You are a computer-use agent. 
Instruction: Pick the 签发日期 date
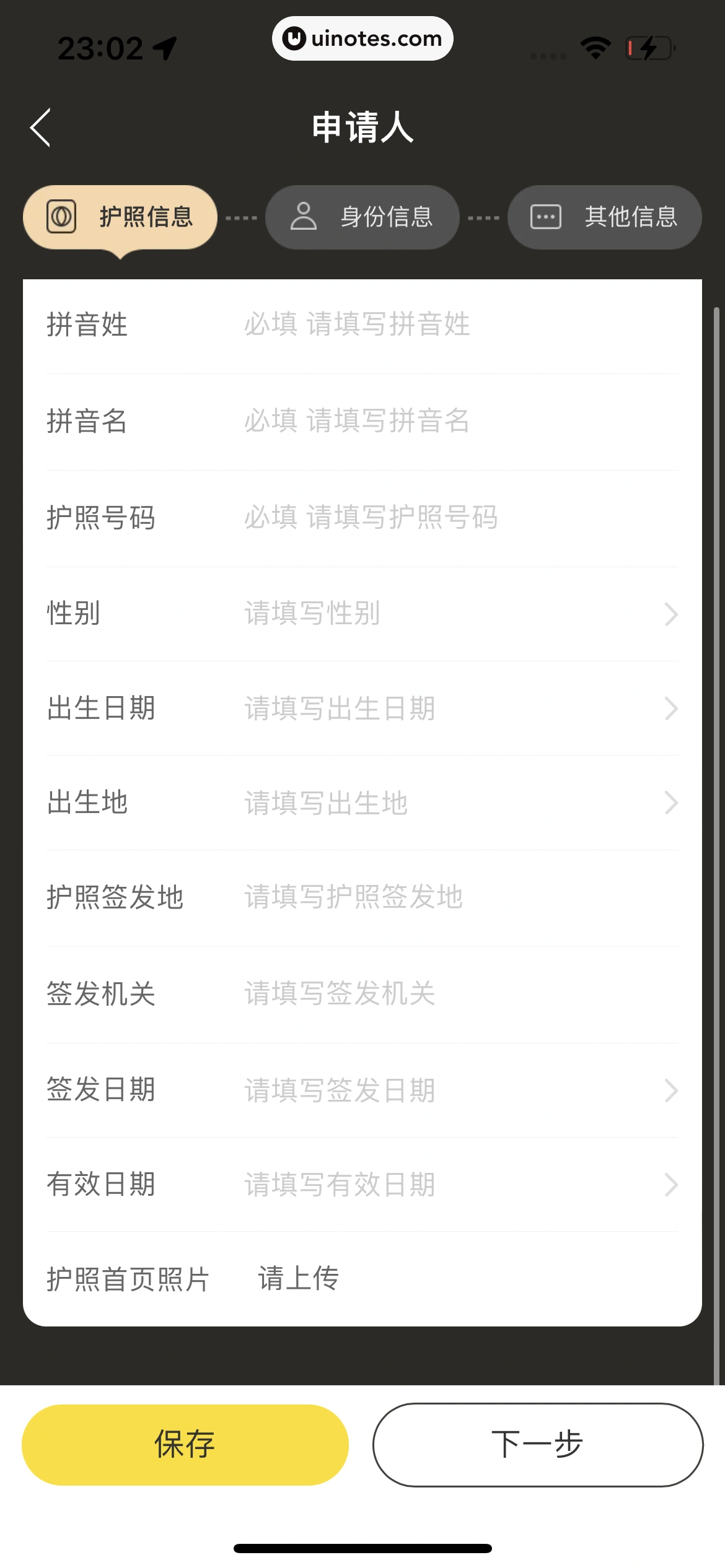[x=459, y=1091]
